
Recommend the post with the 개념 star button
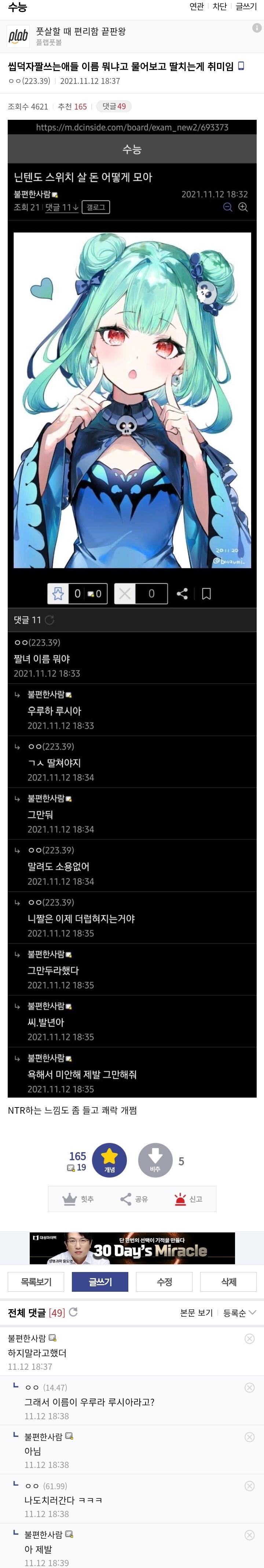tap(109, 1160)
